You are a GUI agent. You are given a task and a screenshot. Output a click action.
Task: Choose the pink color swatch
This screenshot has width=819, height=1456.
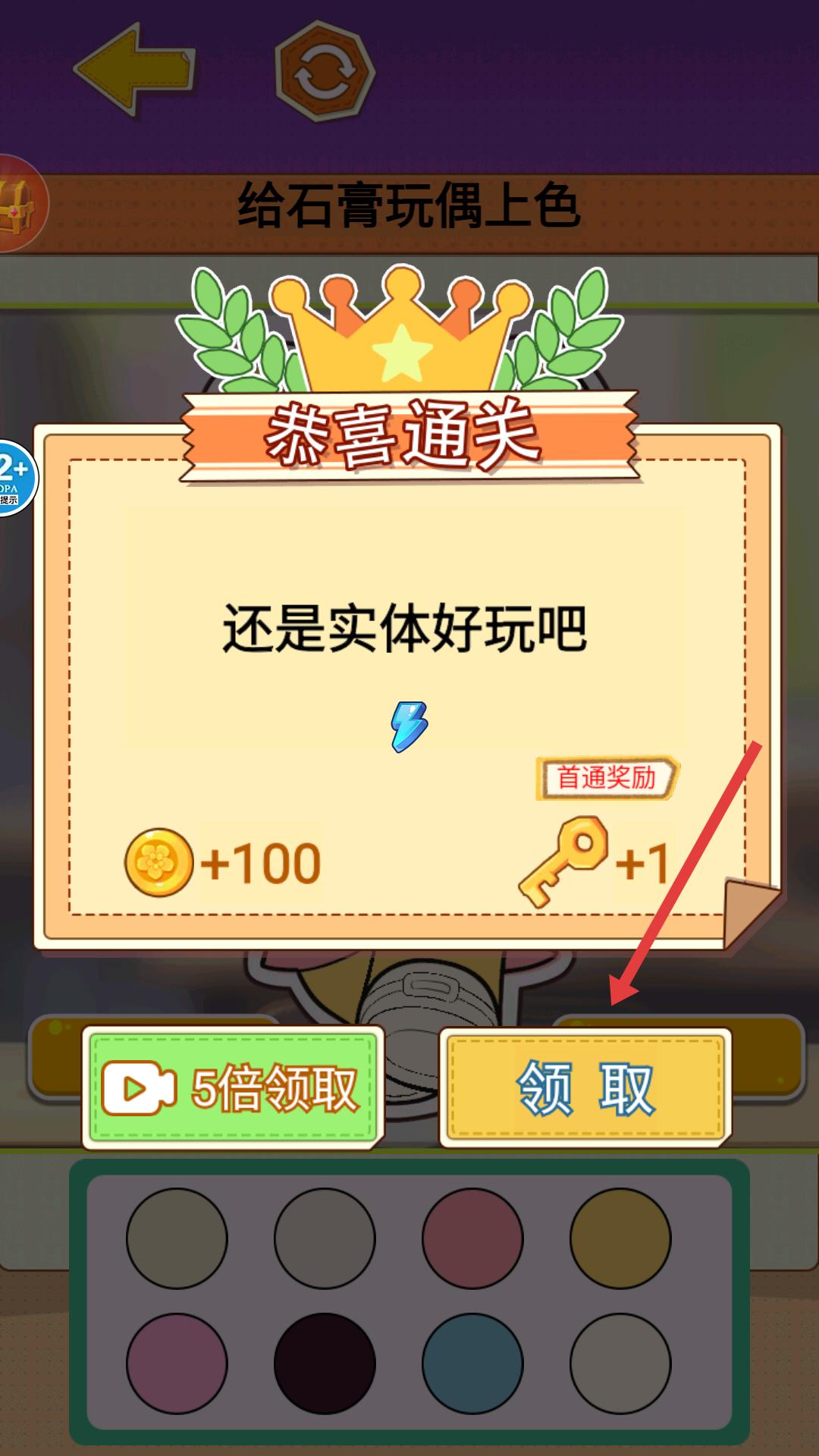[177, 1363]
